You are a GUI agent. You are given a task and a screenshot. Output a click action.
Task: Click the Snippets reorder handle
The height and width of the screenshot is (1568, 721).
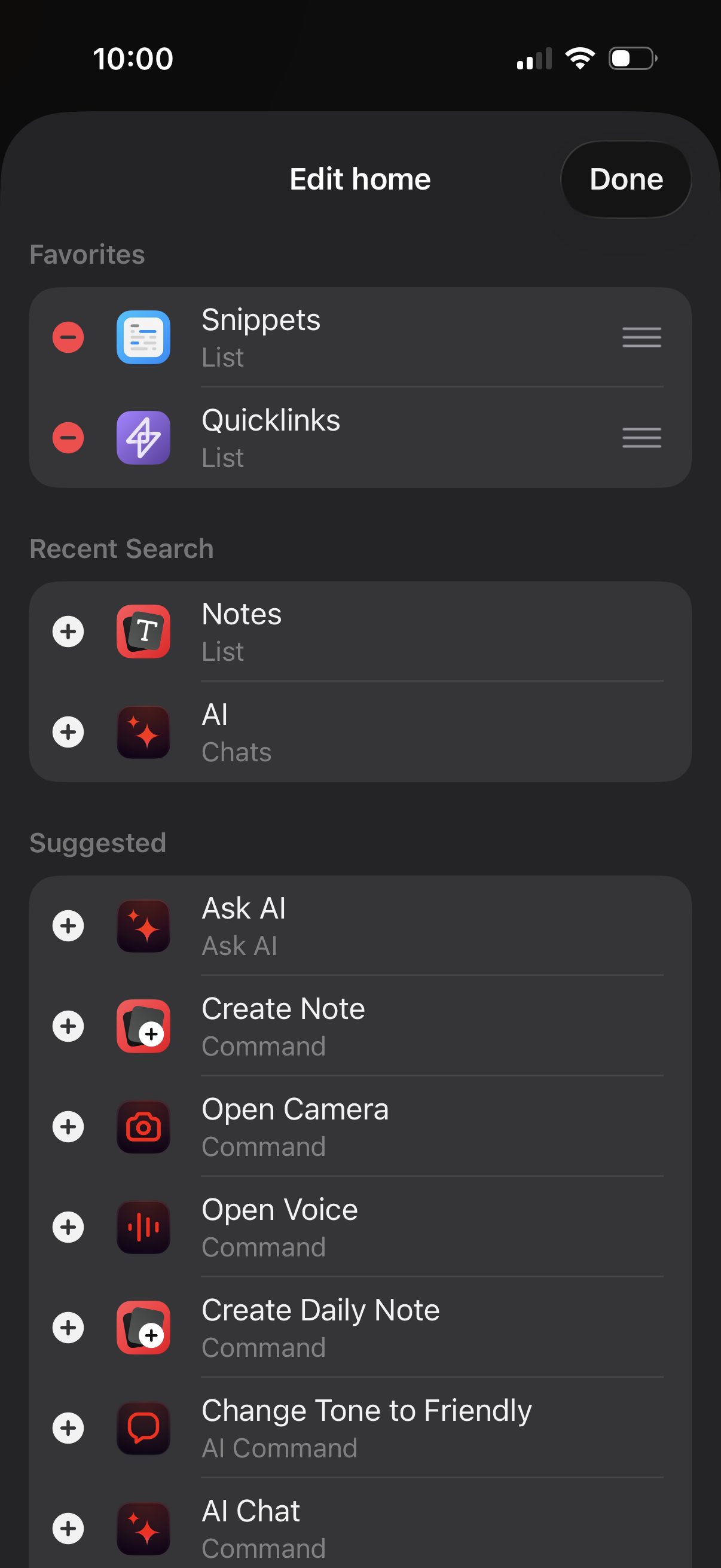[641, 337]
